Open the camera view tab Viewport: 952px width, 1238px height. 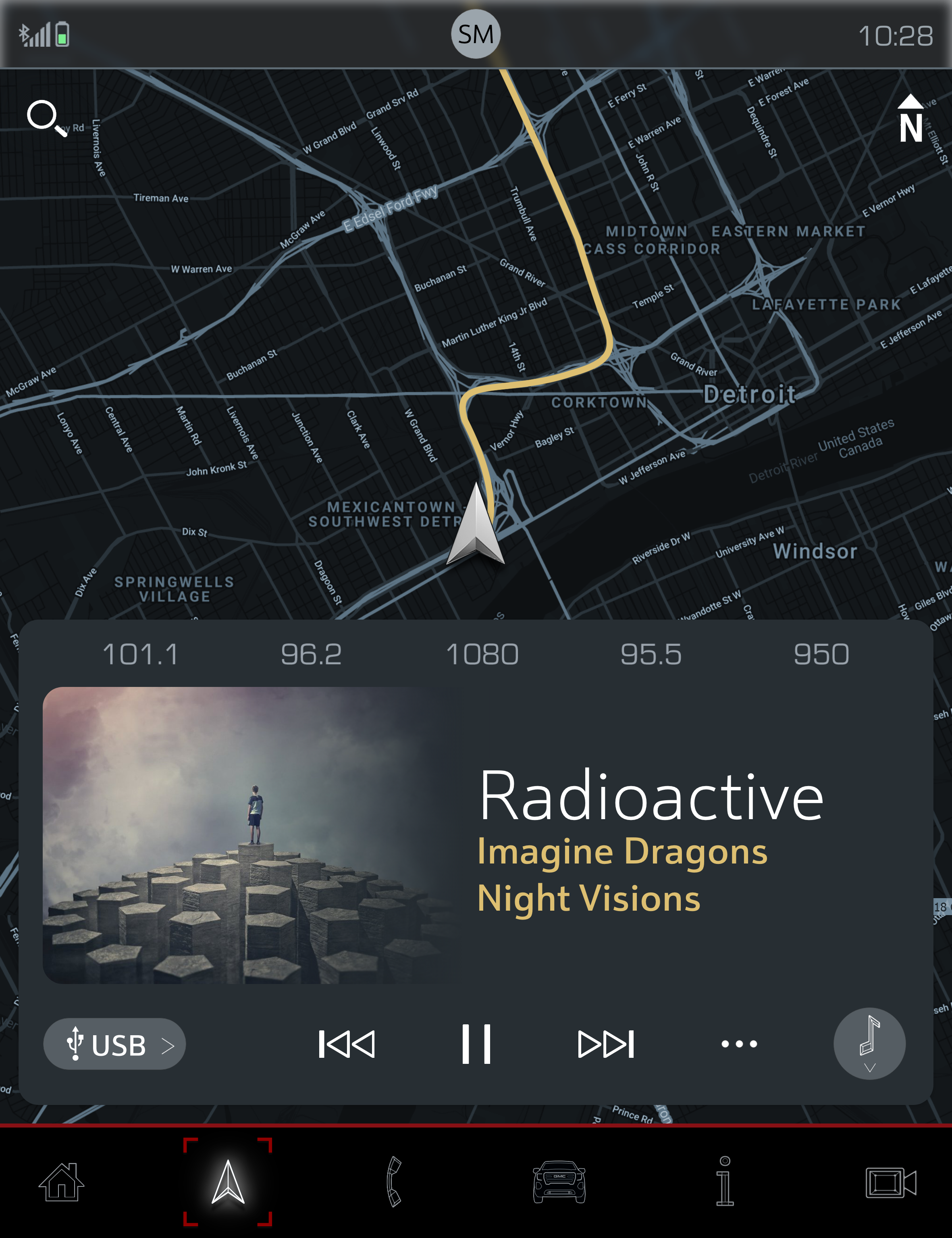coord(891,1182)
